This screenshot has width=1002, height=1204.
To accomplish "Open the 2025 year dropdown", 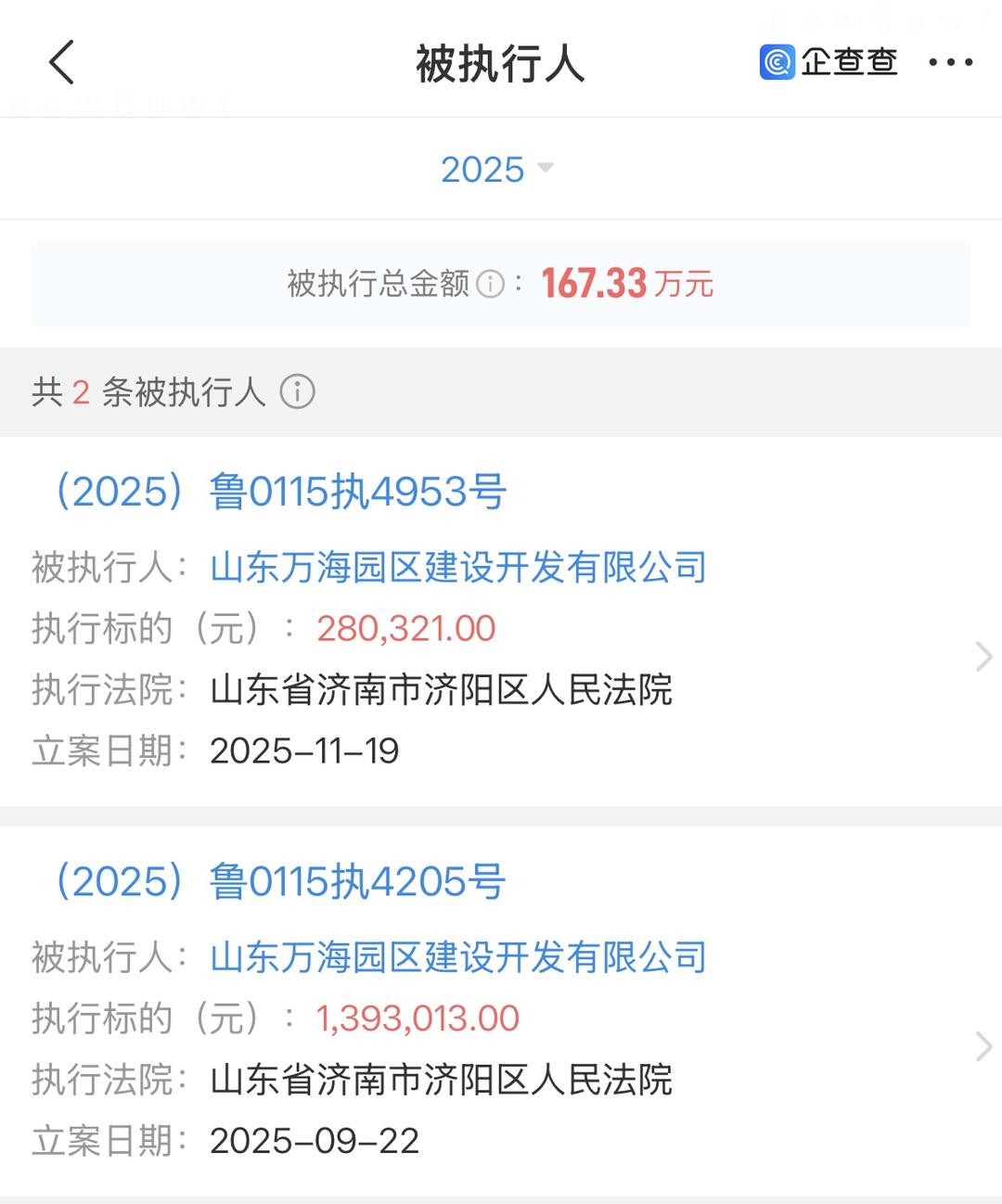I will coord(496,170).
